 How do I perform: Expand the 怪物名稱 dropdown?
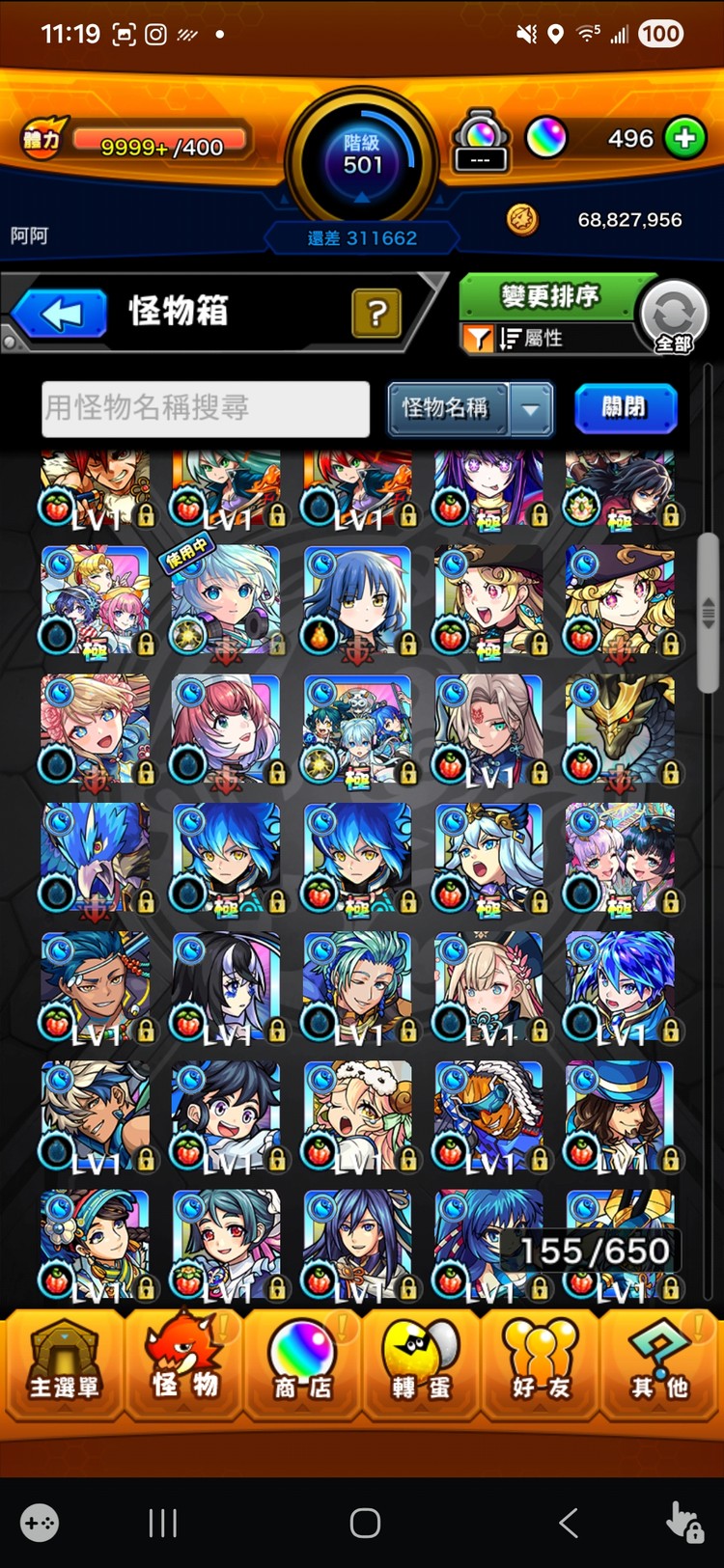531,408
